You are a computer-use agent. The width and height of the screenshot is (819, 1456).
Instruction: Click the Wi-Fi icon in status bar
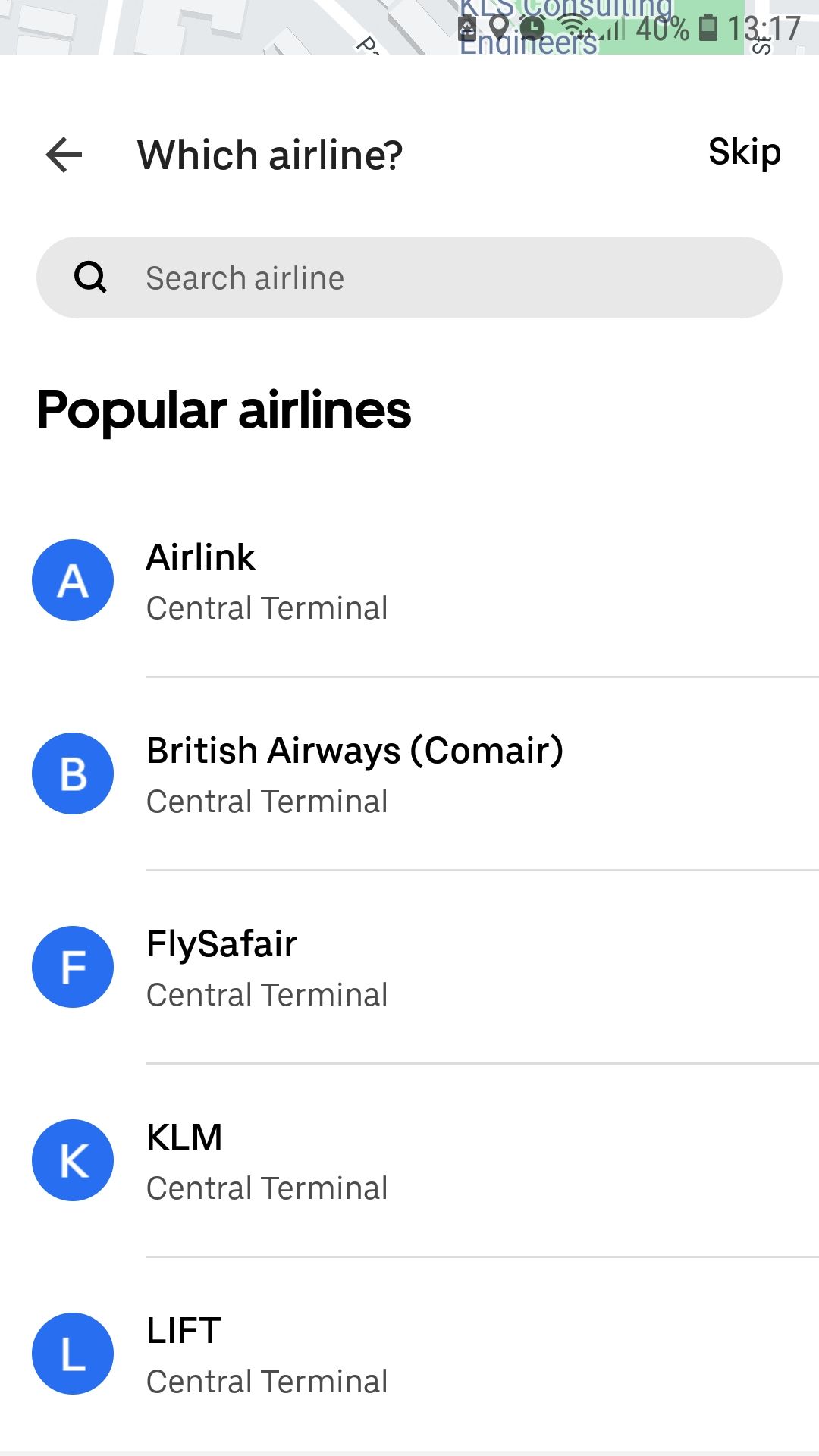point(574,25)
